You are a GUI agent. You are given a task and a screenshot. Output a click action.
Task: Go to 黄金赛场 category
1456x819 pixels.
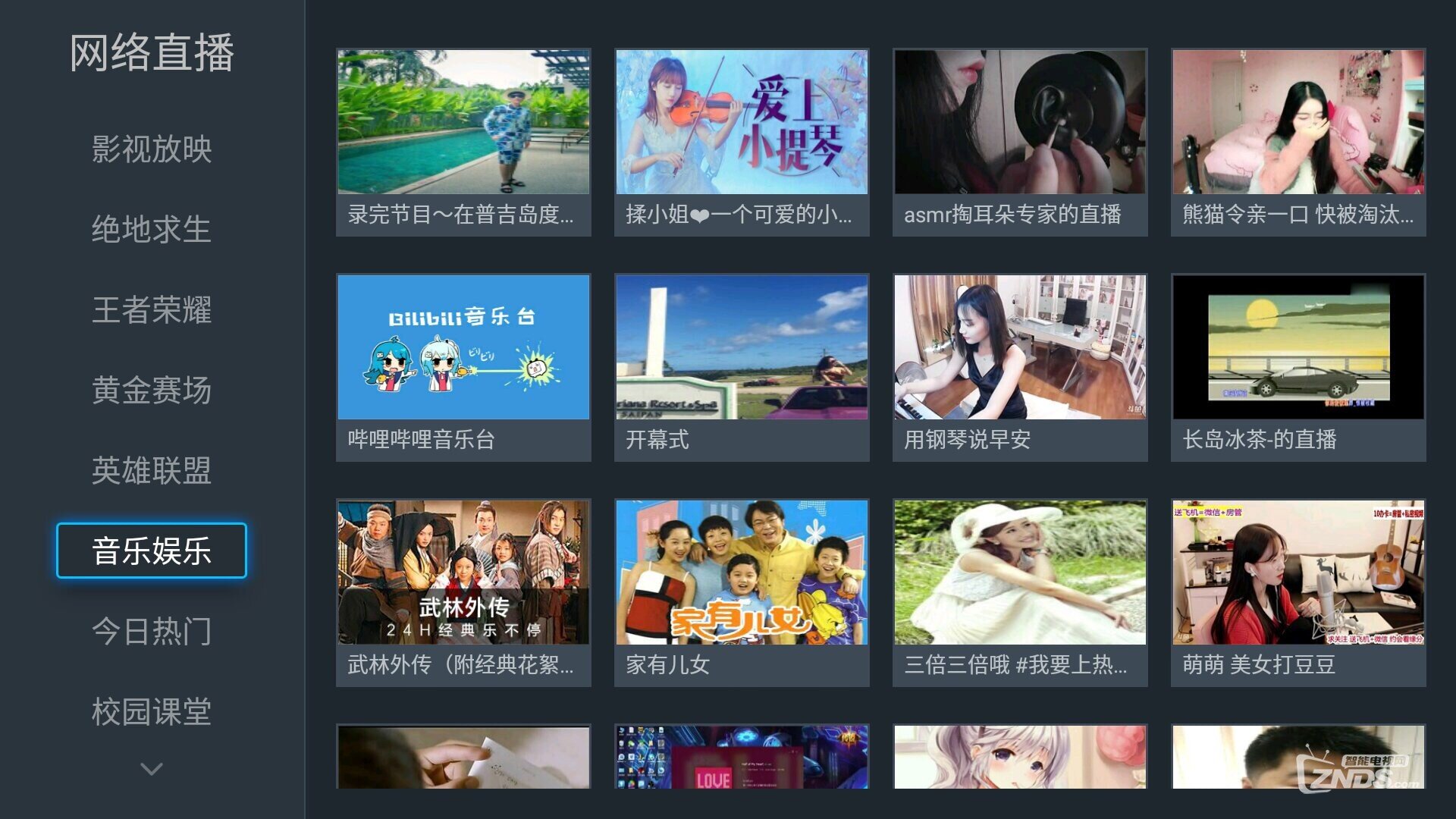[x=152, y=390]
